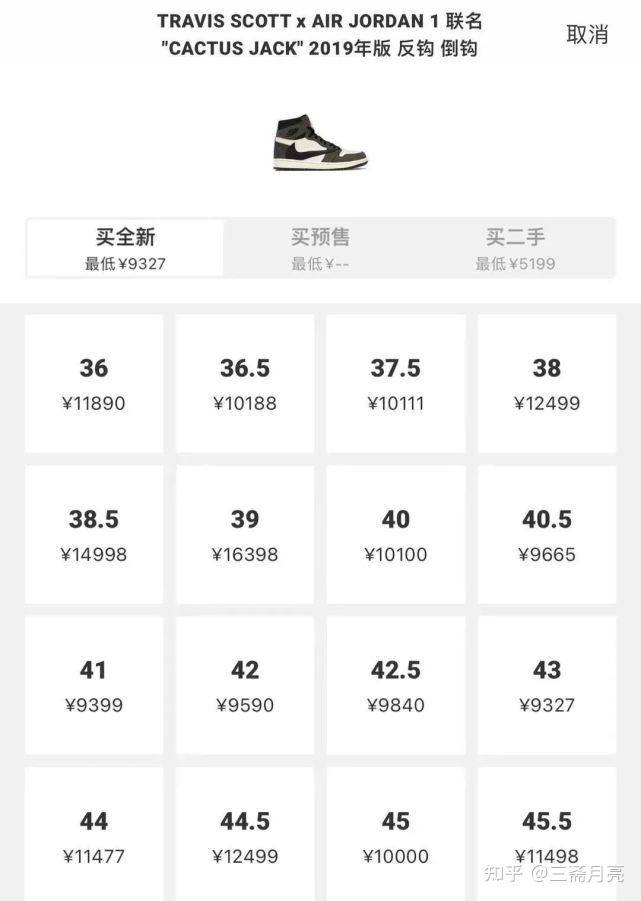
Task: Pick size 45 for ¥10000
Action: [396, 836]
